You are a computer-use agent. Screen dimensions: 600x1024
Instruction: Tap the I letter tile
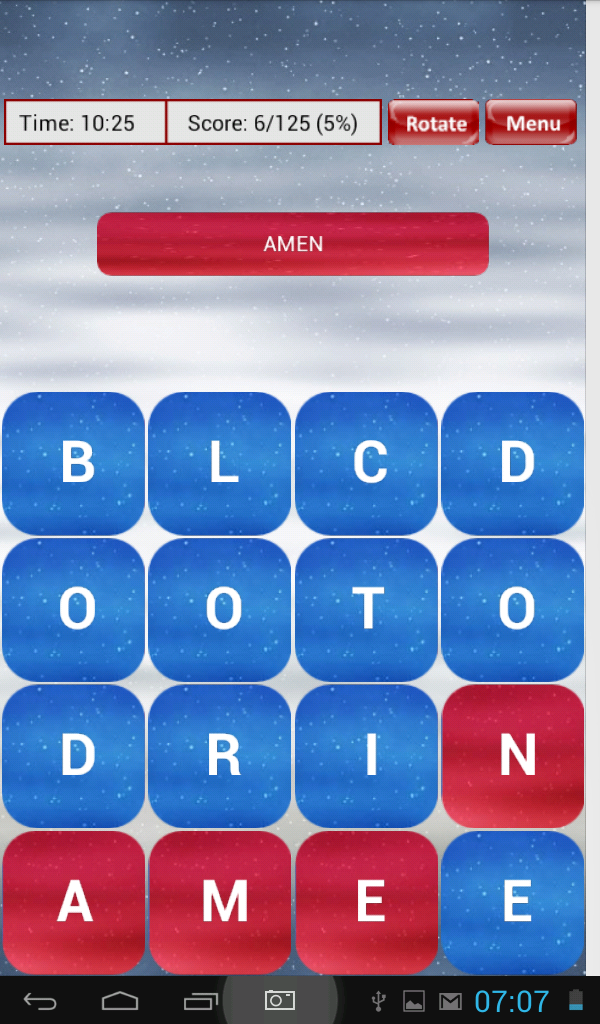(x=366, y=756)
